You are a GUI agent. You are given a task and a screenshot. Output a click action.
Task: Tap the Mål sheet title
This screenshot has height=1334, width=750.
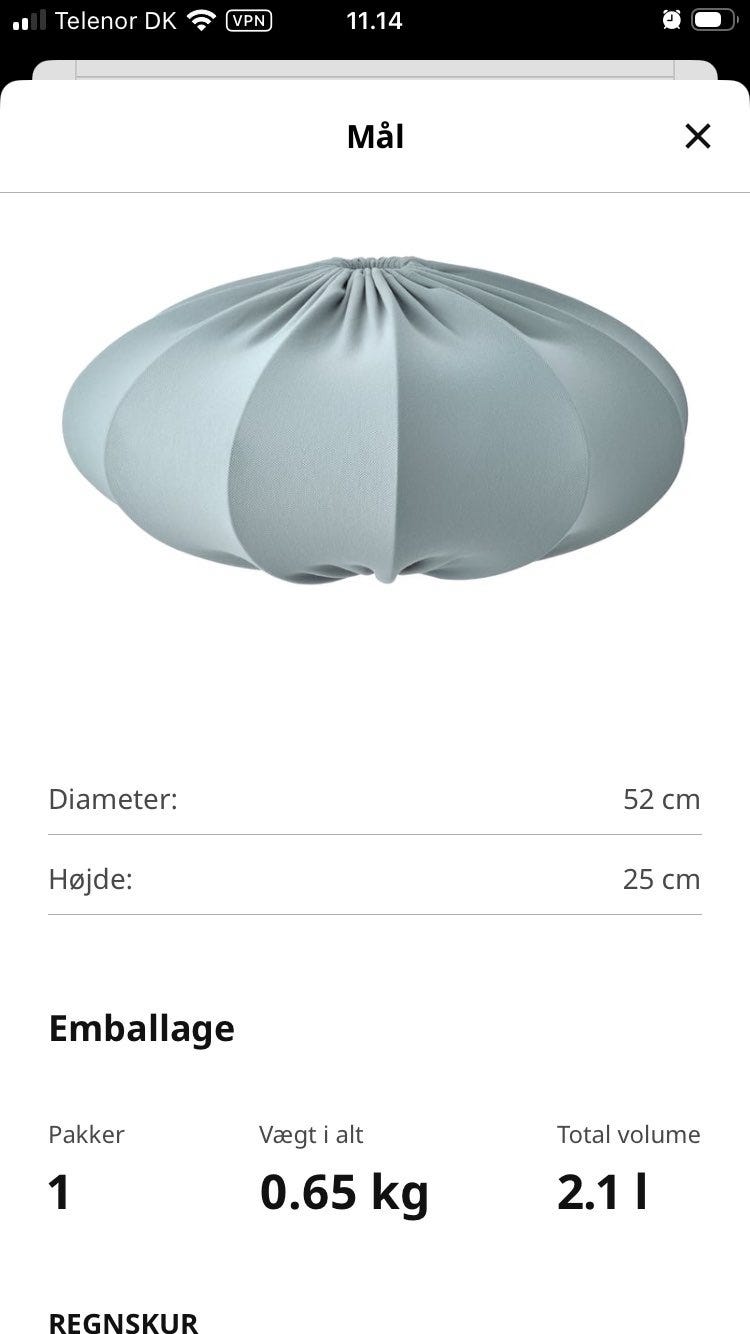(x=375, y=136)
